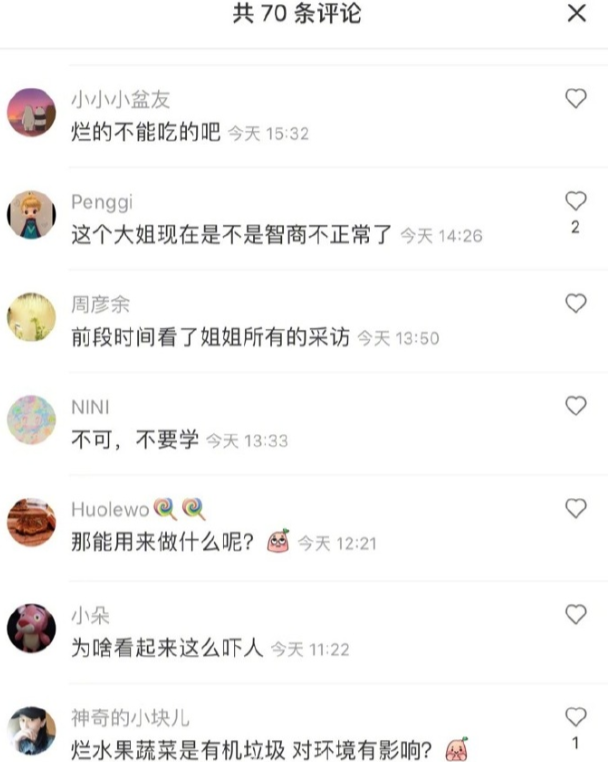608x762 pixels.
Task: Close the comments panel
Action: click(x=577, y=13)
